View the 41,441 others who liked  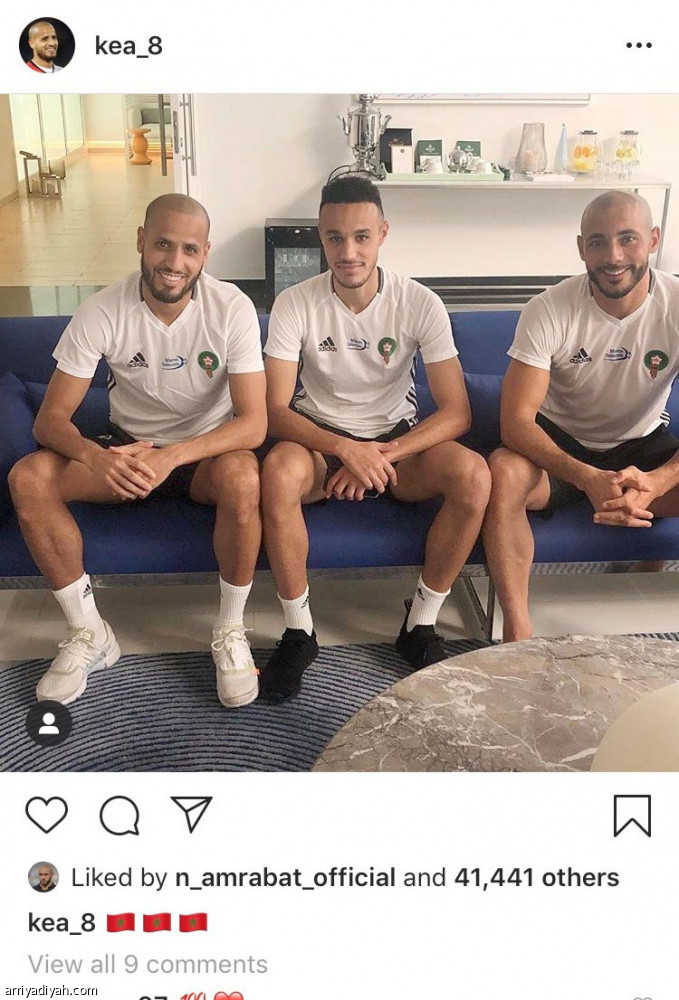(x=536, y=878)
